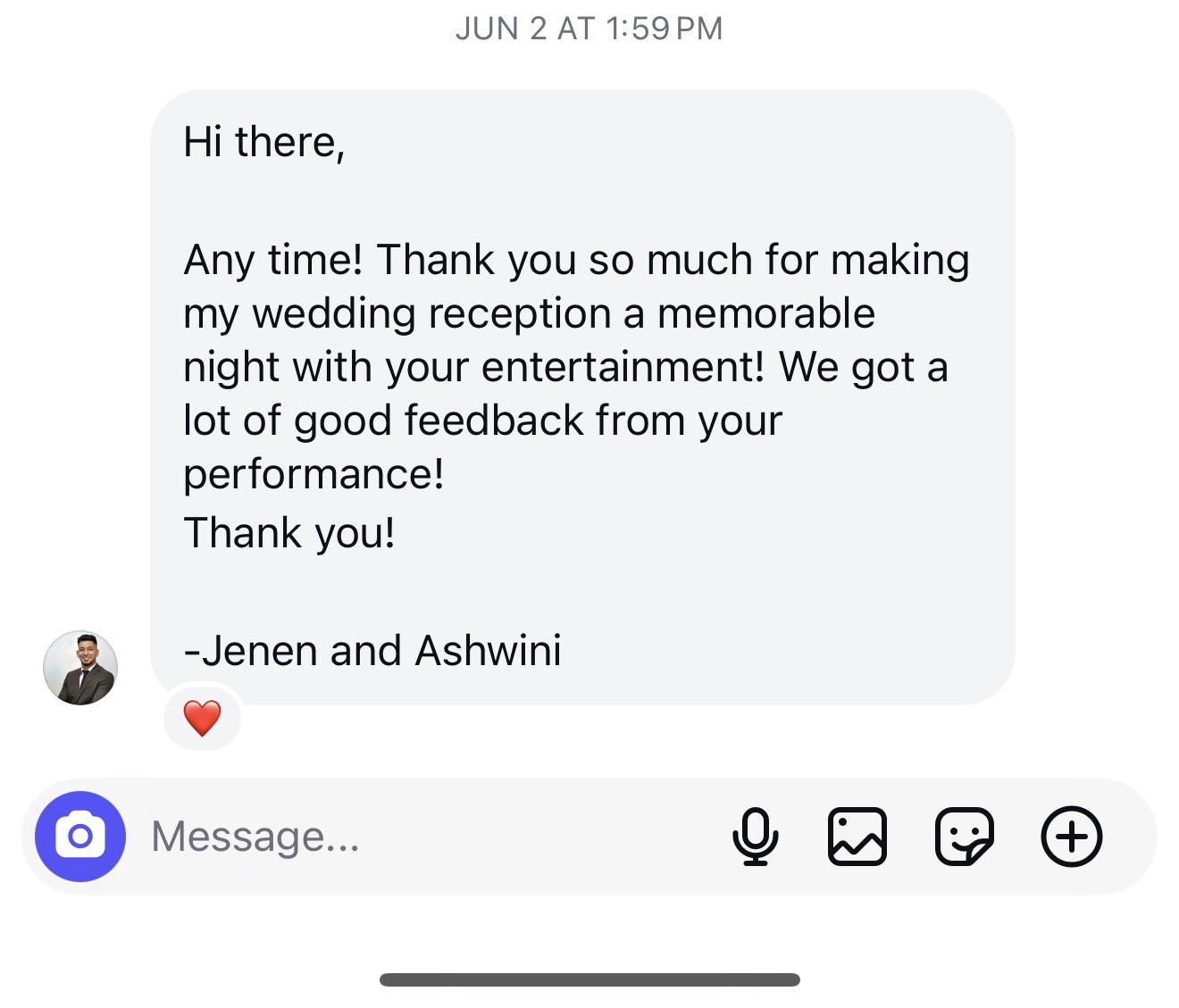Image resolution: width=1179 pixels, height=1008 pixels.
Task: Open the plus more options button
Action: tap(1071, 837)
